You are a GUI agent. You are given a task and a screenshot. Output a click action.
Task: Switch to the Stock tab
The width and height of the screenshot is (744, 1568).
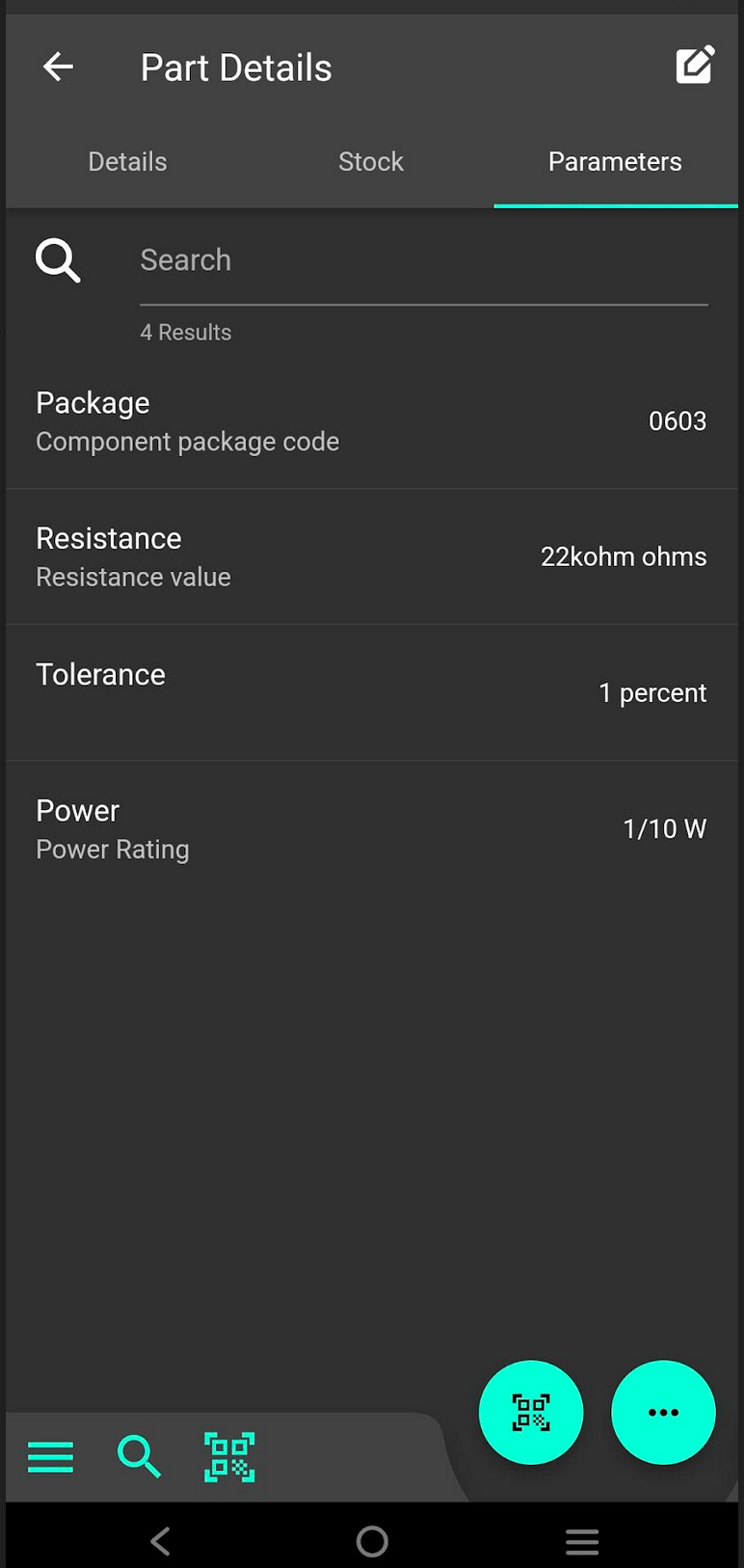pos(370,161)
